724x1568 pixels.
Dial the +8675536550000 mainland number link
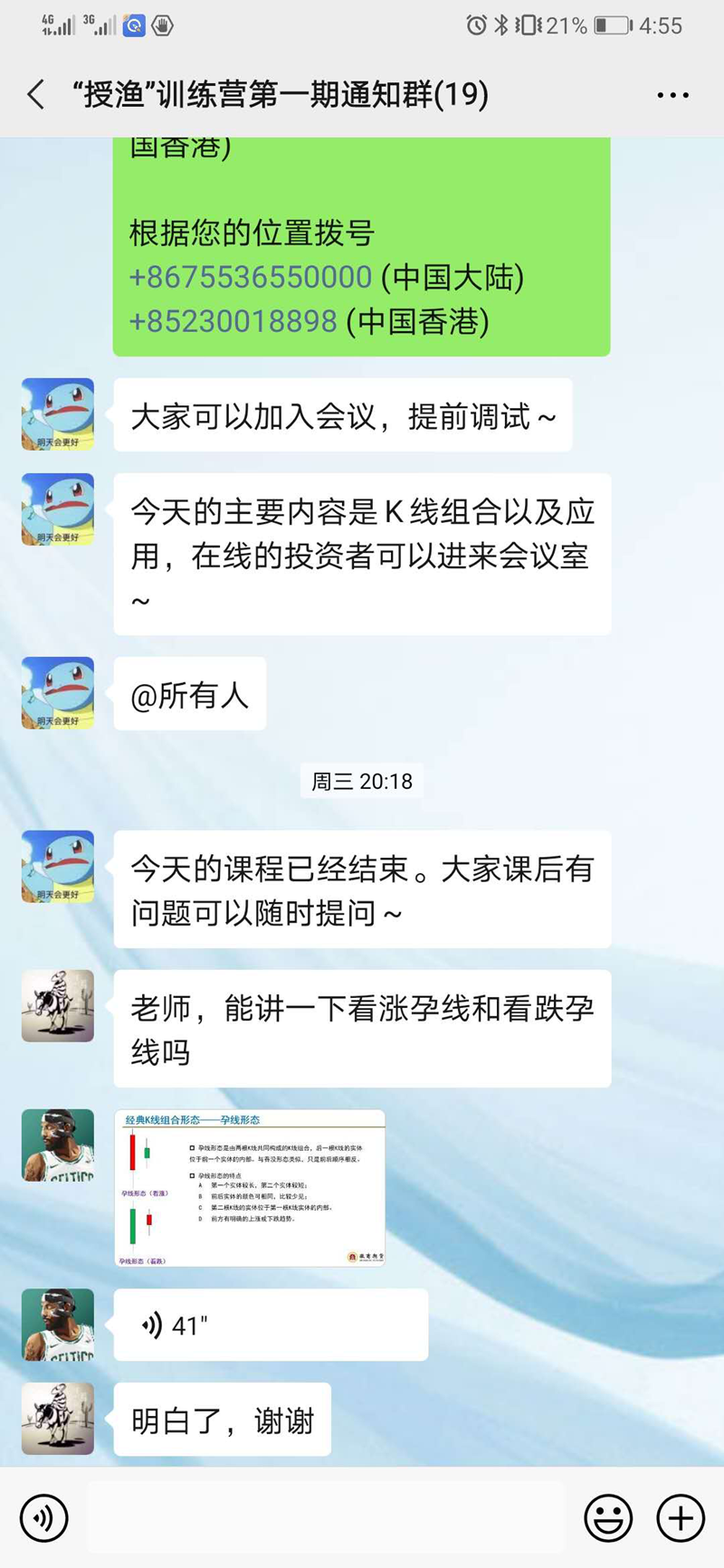pyautogui.click(x=251, y=277)
